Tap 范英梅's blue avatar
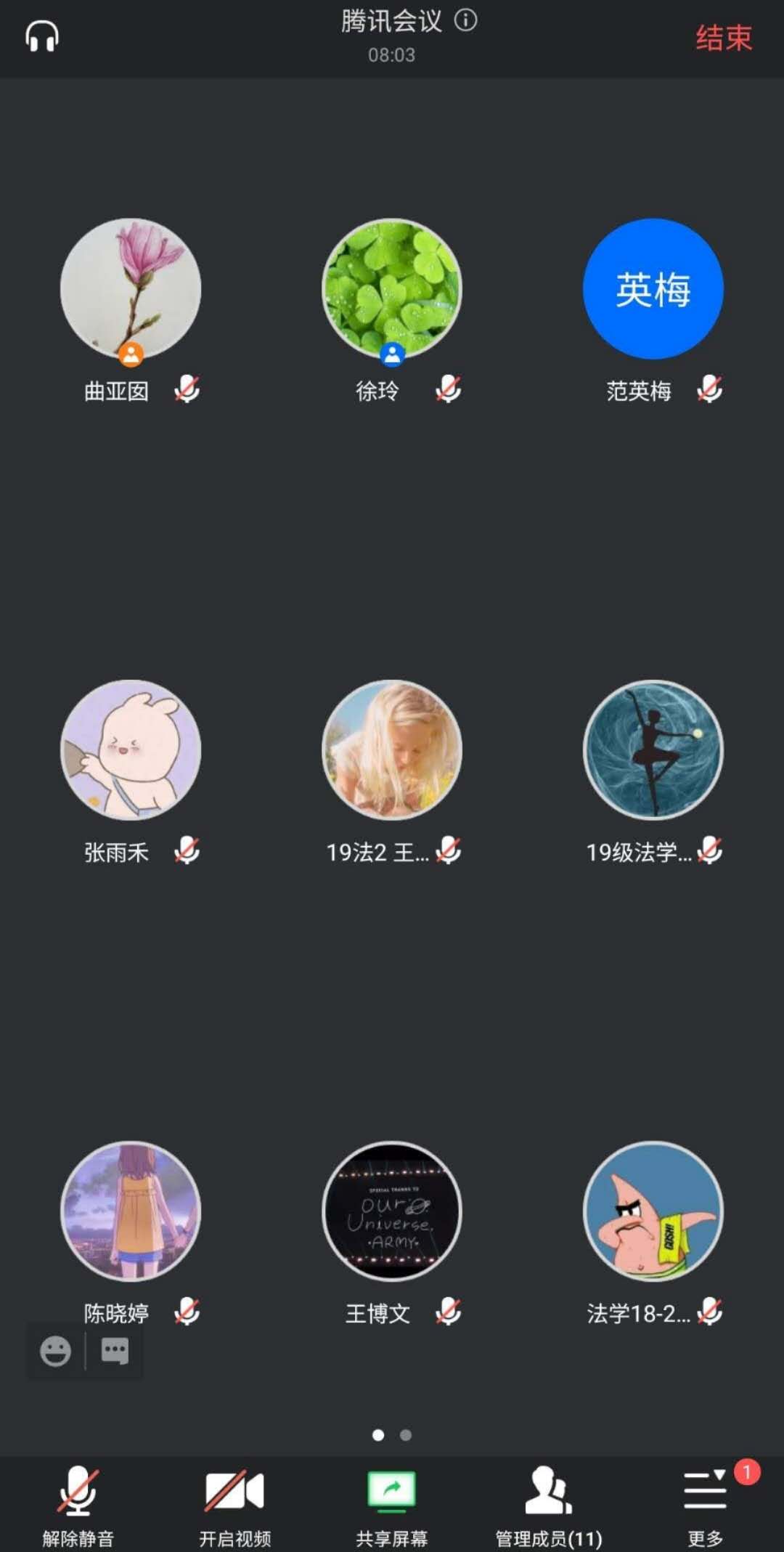This screenshot has width=784, height=1552. tap(653, 288)
